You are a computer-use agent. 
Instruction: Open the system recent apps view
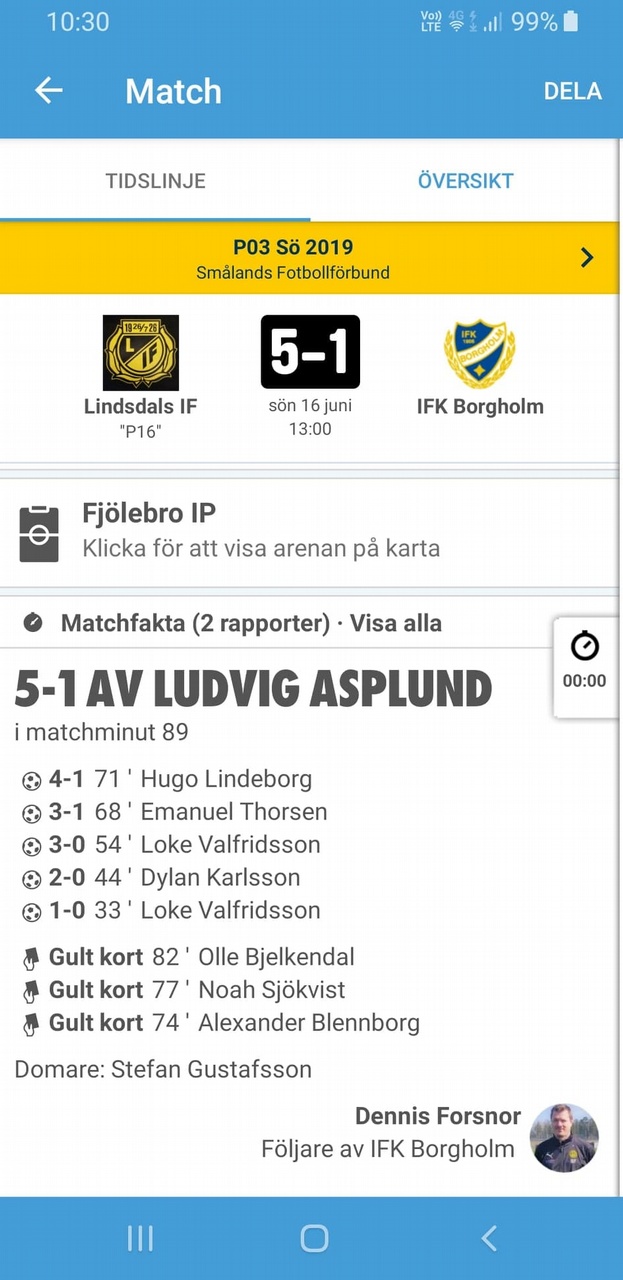[x=140, y=1239]
